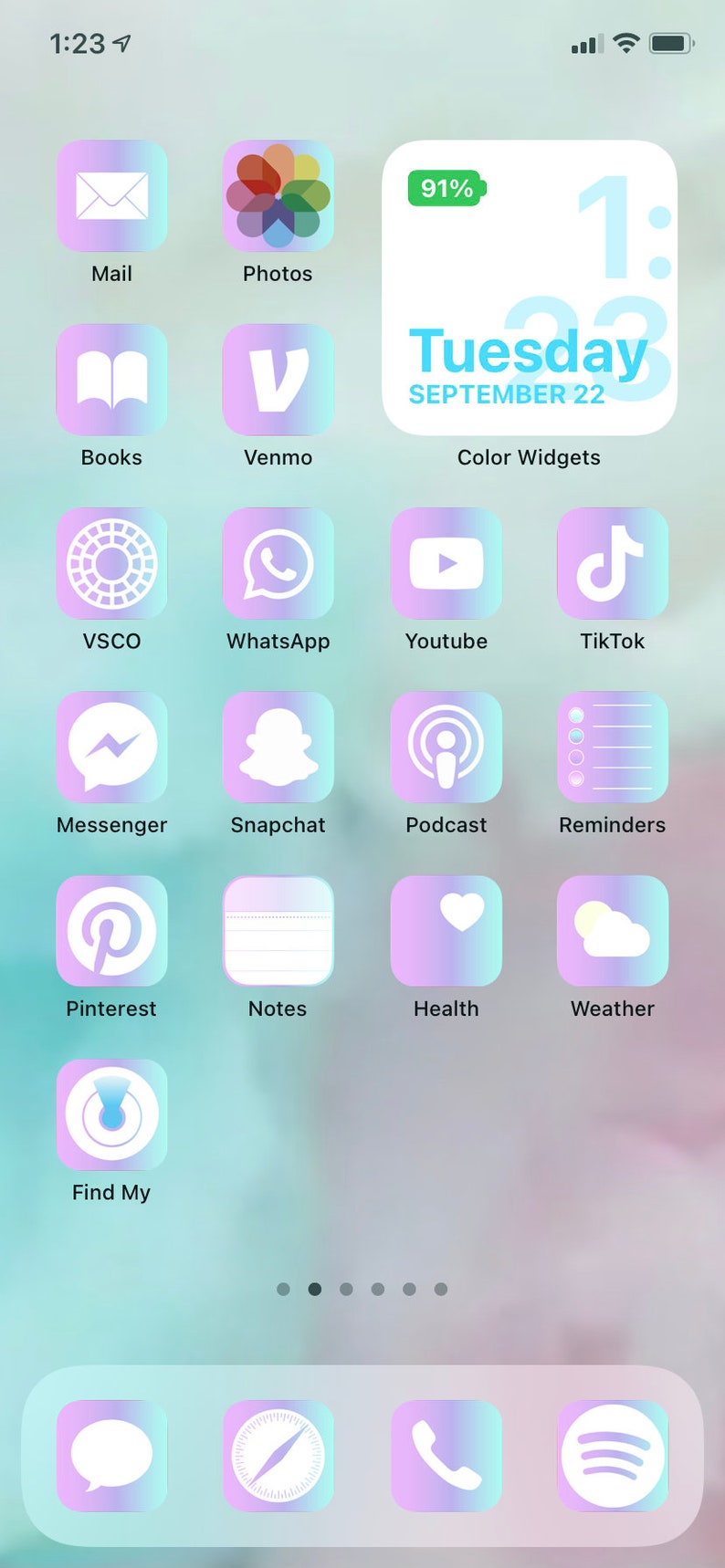Check the Weather app
Viewport: 725px width, 1568px height.
612,931
